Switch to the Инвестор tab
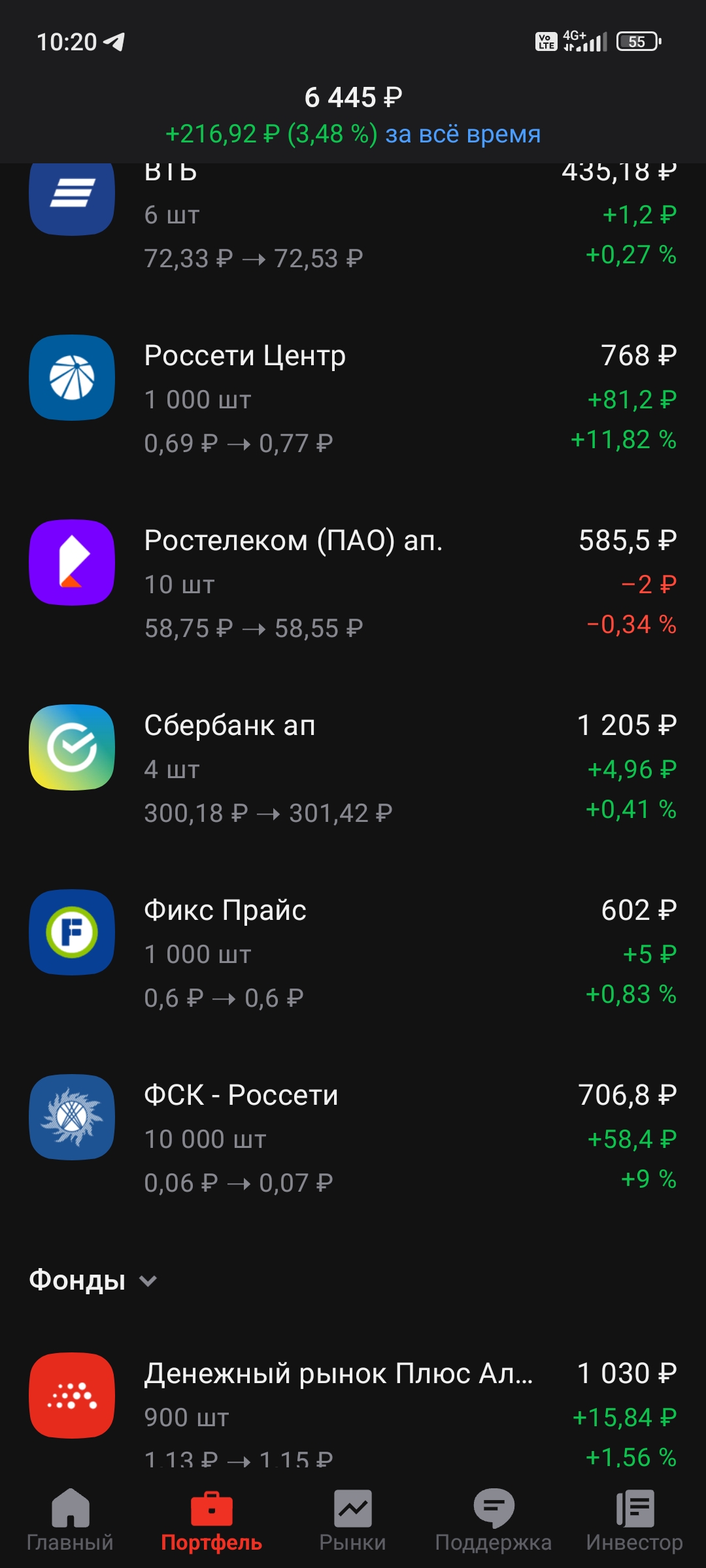This screenshot has width=706, height=1568. (634, 1521)
